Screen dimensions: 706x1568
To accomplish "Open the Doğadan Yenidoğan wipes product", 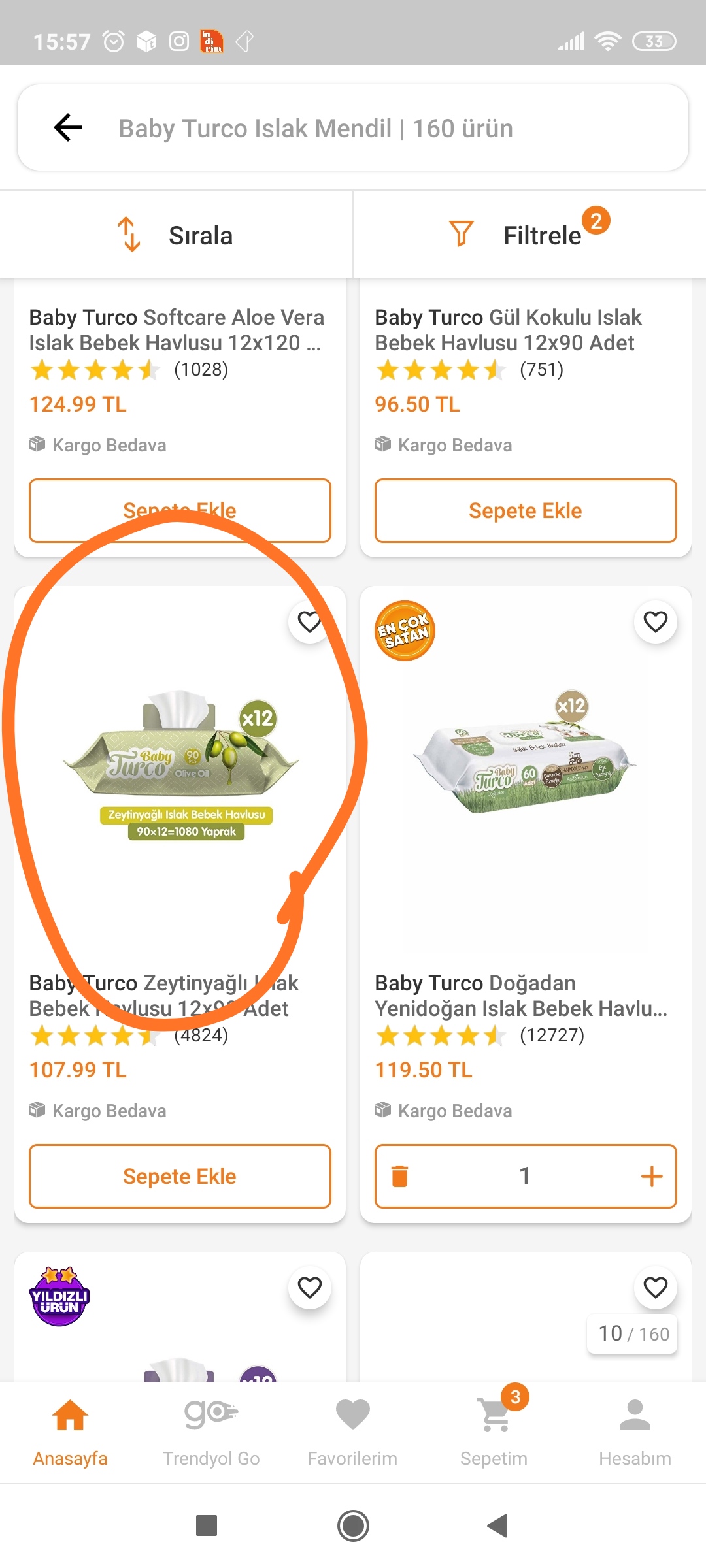I will (526, 771).
